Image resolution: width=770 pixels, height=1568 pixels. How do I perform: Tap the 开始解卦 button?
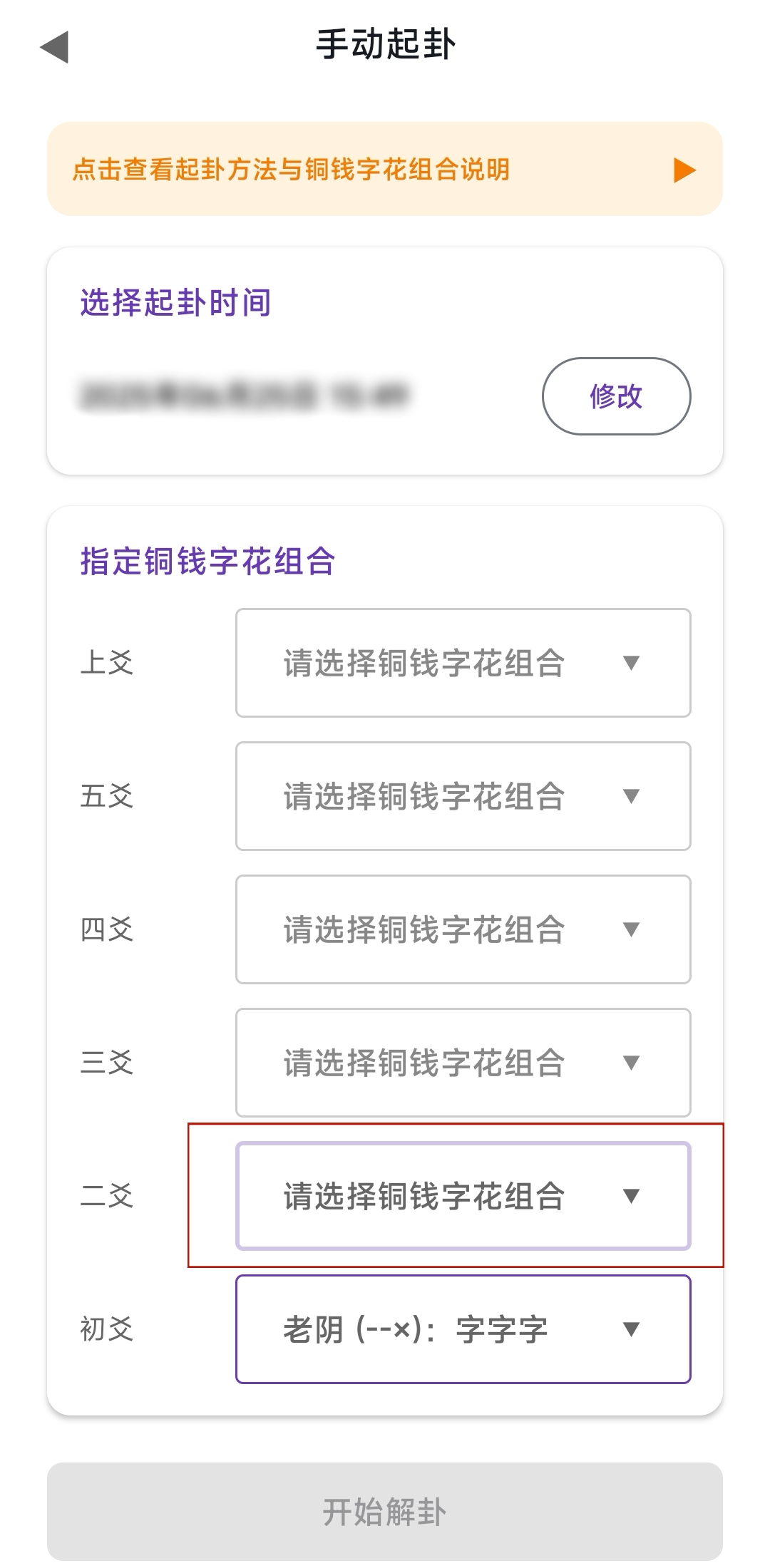(x=385, y=1512)
